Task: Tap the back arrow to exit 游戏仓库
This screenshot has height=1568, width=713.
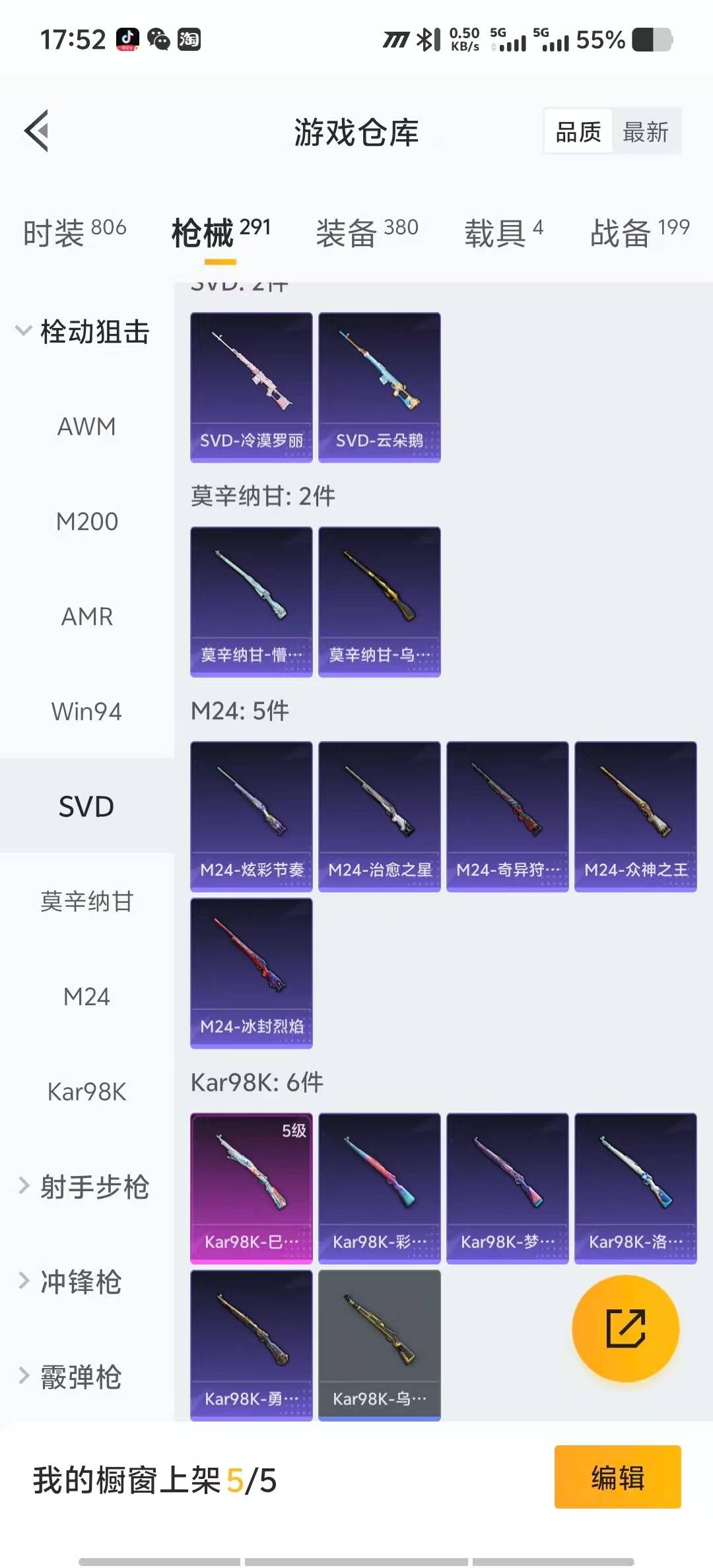Action: [x=38, y=130]
